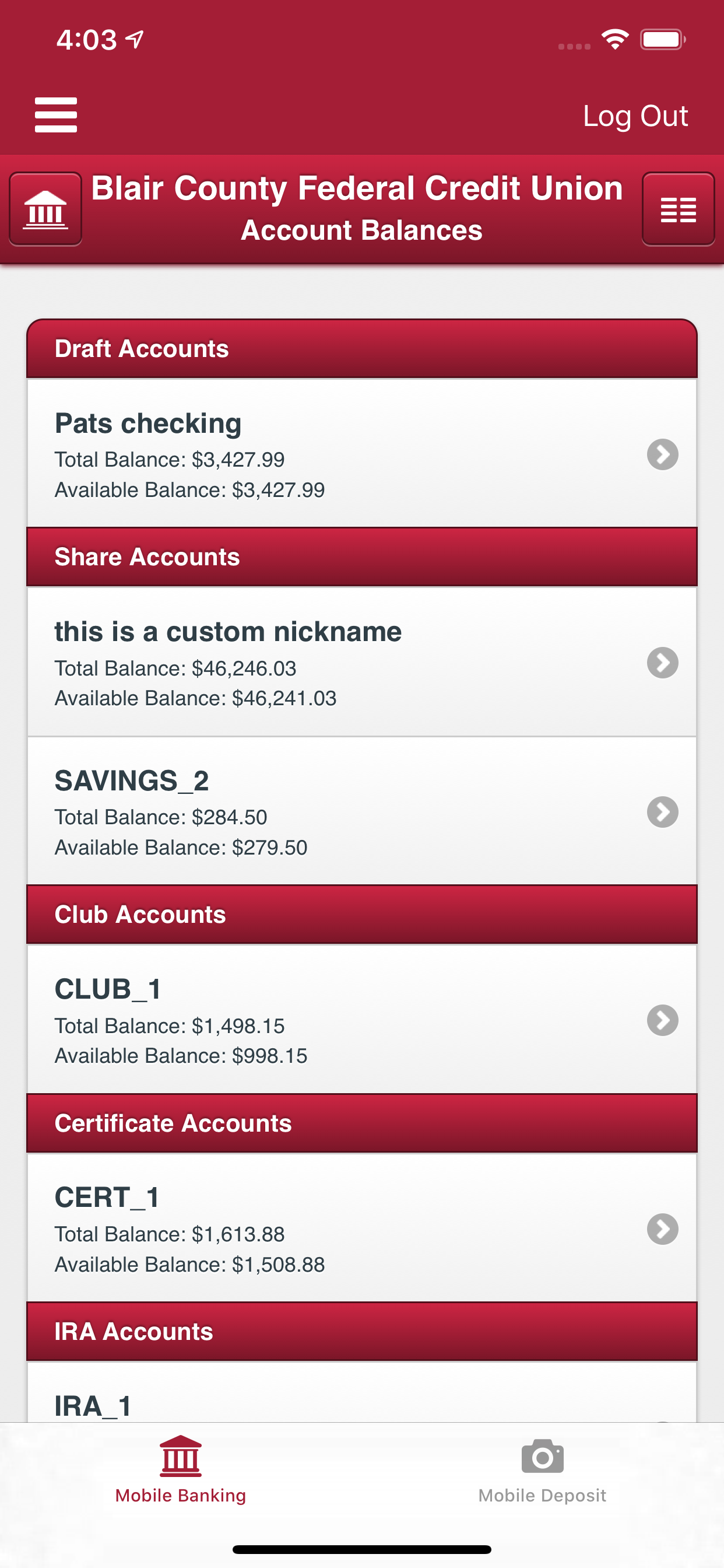724x1568 pixels.
Task: Tap the IRA Accounts section header
Action: (362, 1331)
